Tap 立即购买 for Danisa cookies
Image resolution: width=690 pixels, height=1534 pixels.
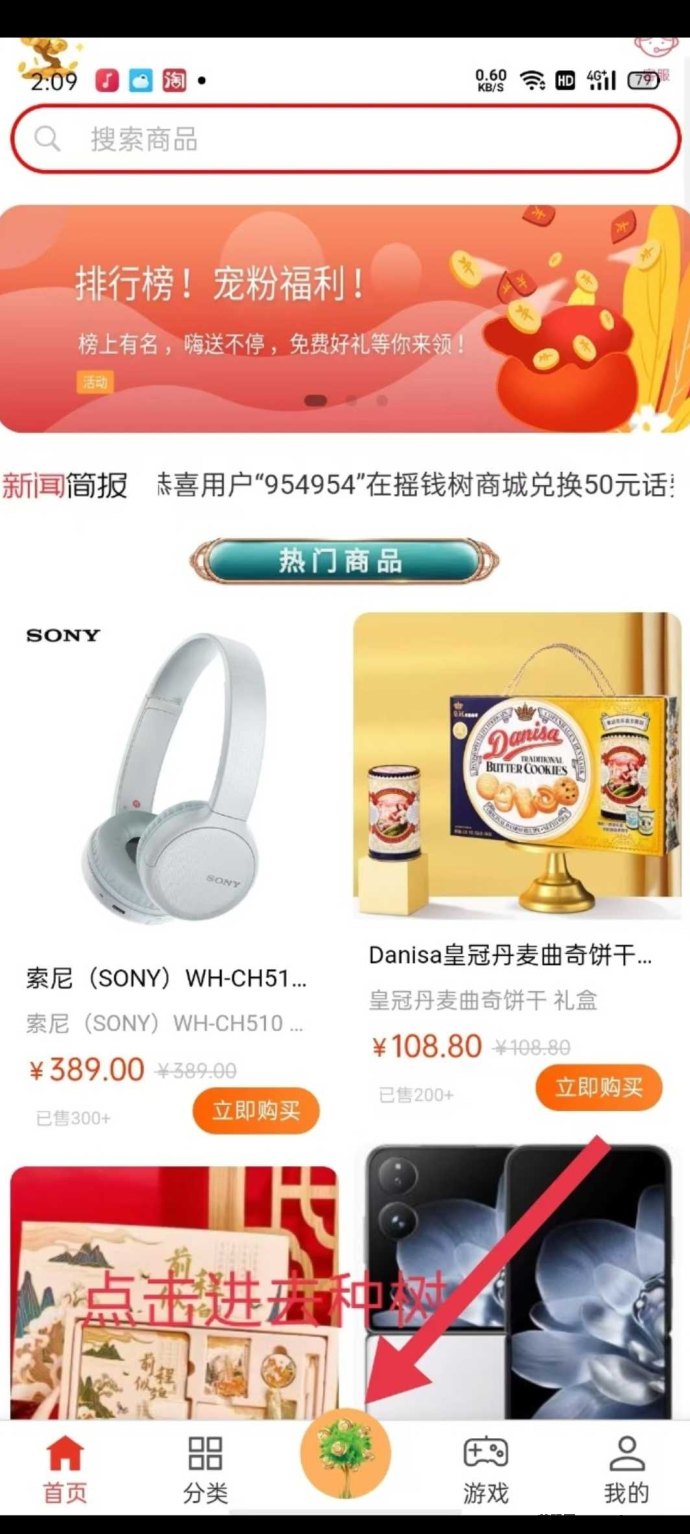(x=599, y=1087)
